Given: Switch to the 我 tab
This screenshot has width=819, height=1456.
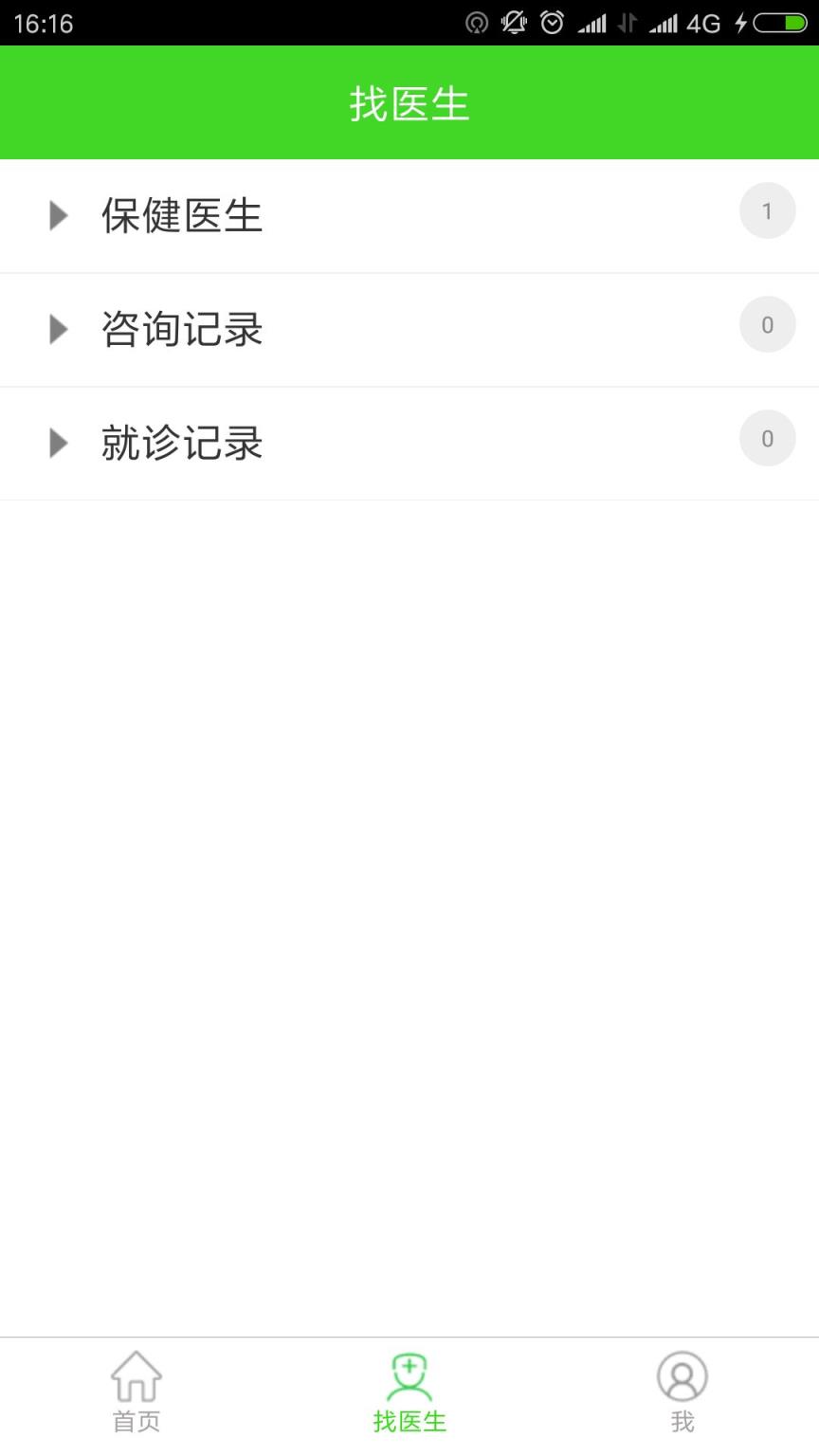Looking at the screenshot, I should click(682, 1389).
